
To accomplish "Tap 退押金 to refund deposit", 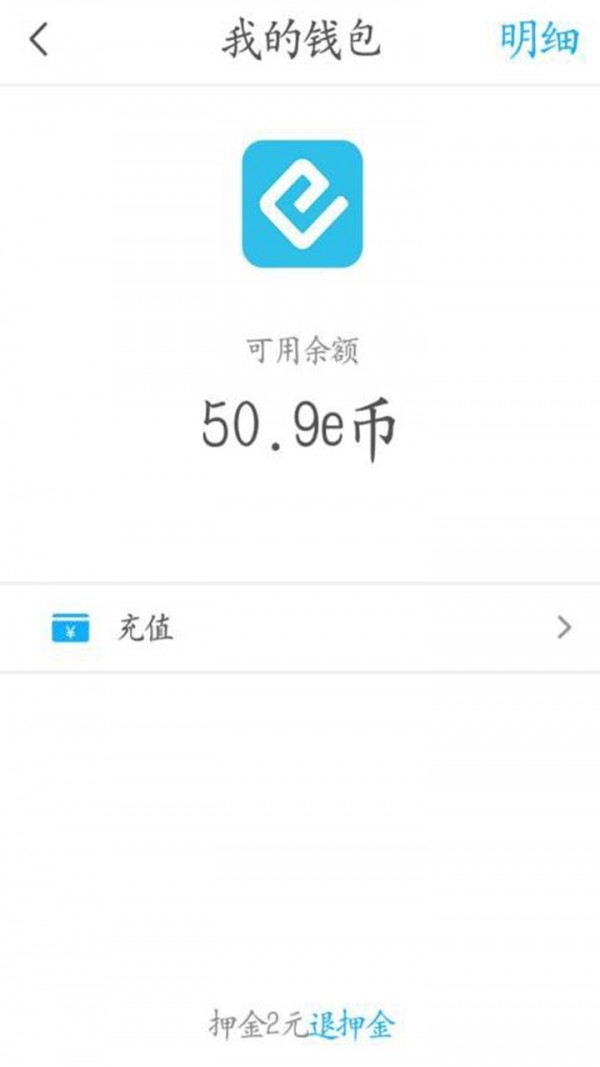I will tap(352, 1025).
